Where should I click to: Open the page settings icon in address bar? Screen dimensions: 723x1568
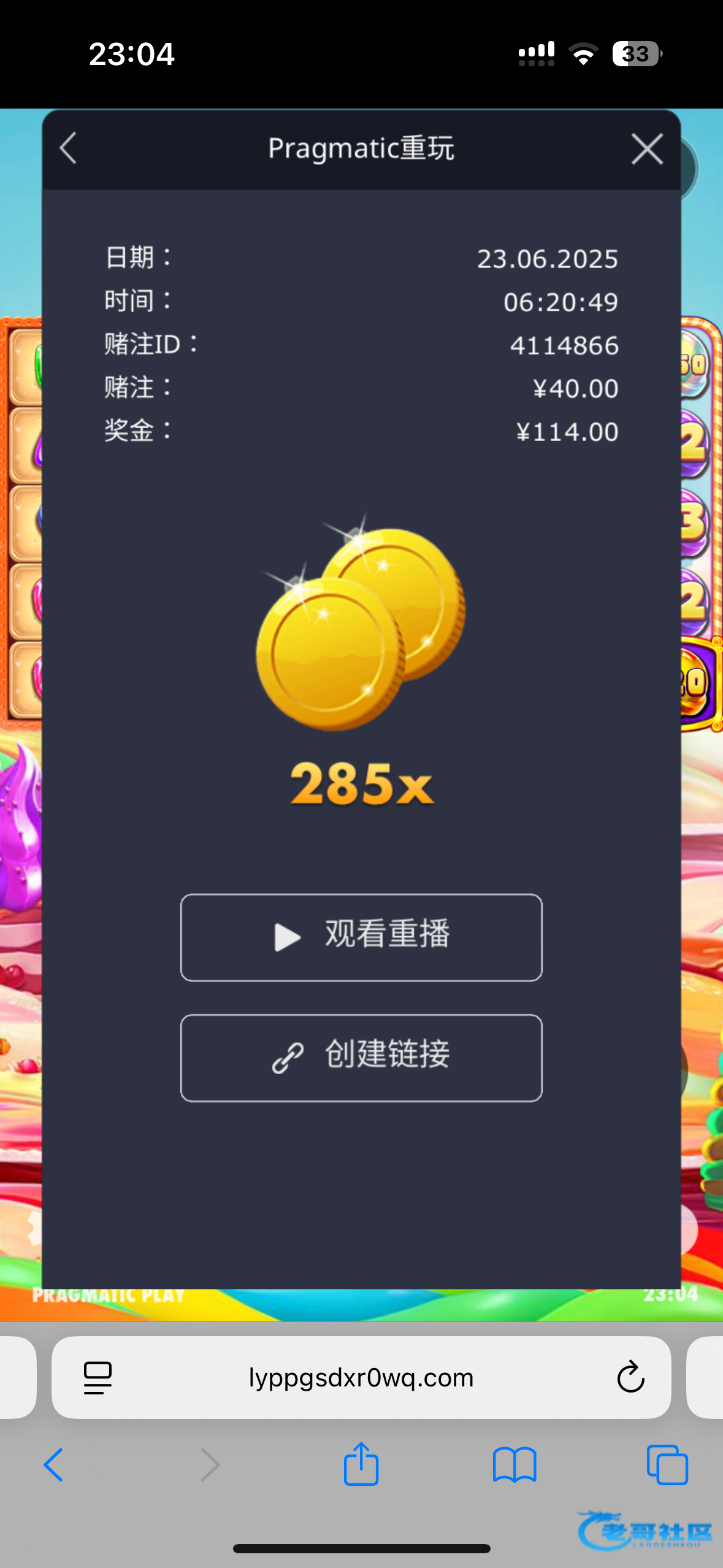point(98,1378)
